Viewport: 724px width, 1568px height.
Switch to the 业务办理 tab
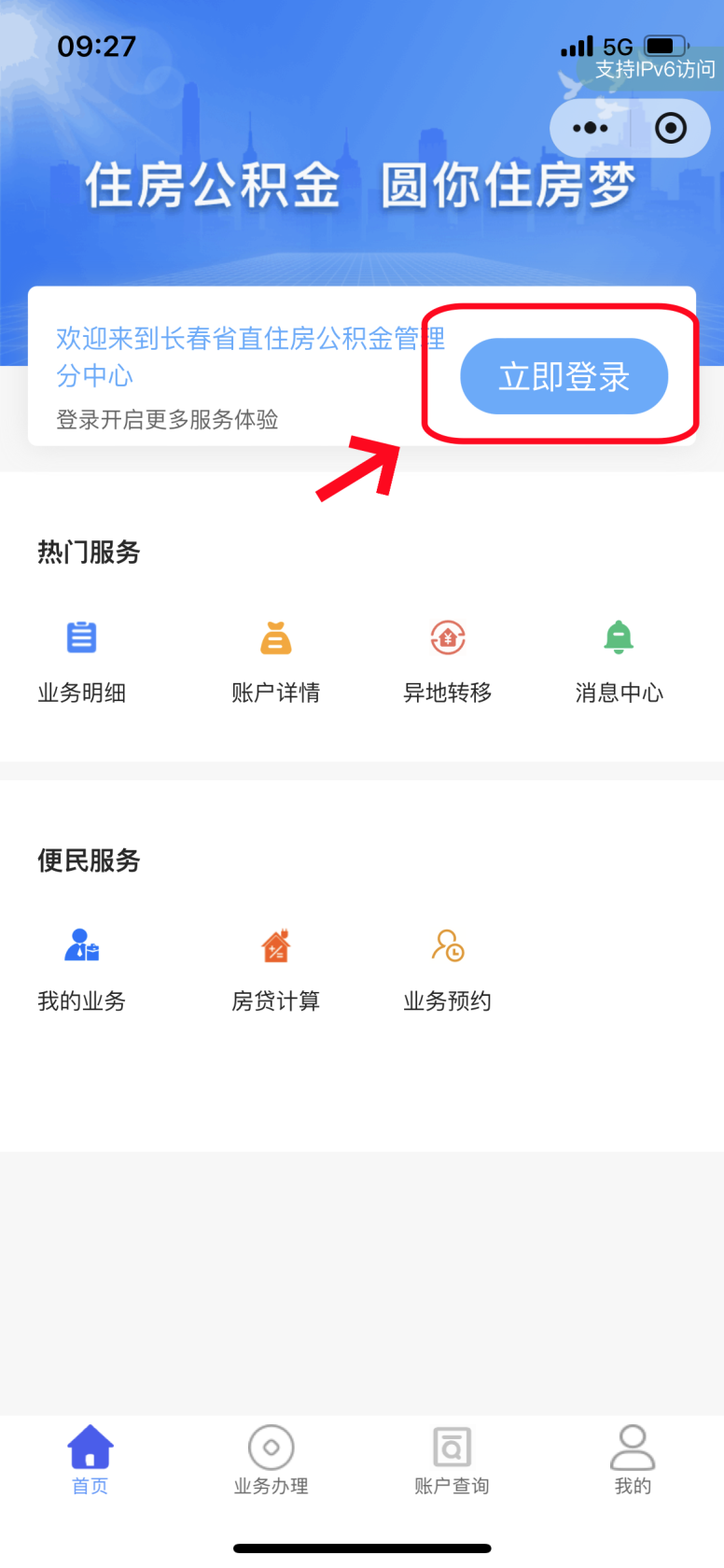coord(271,1460)
